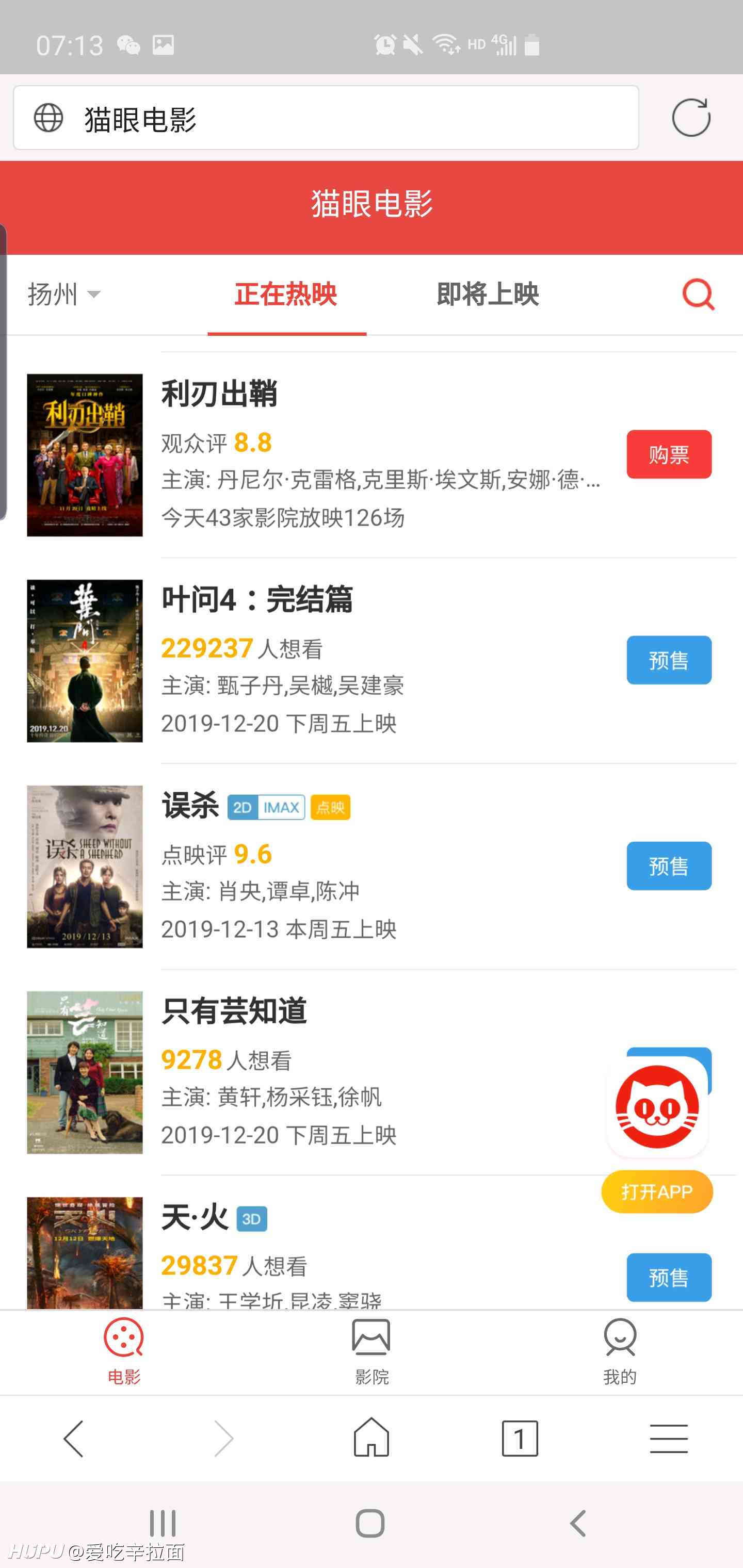Open the browser hamburger menu
Viewport: 743px width, 1568px height.
click(x=669, y=1439)
